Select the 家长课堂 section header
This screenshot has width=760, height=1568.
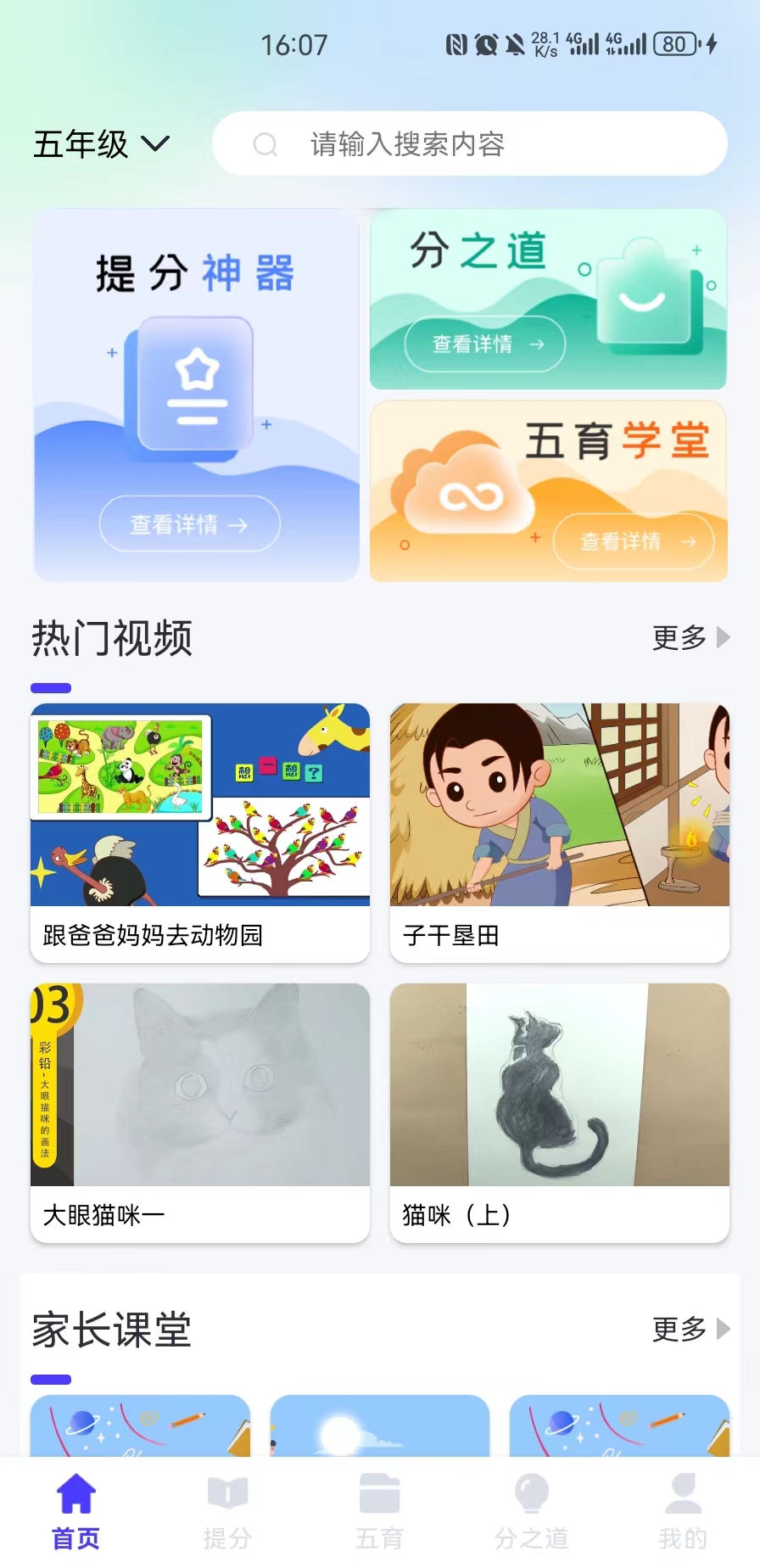111,1330
